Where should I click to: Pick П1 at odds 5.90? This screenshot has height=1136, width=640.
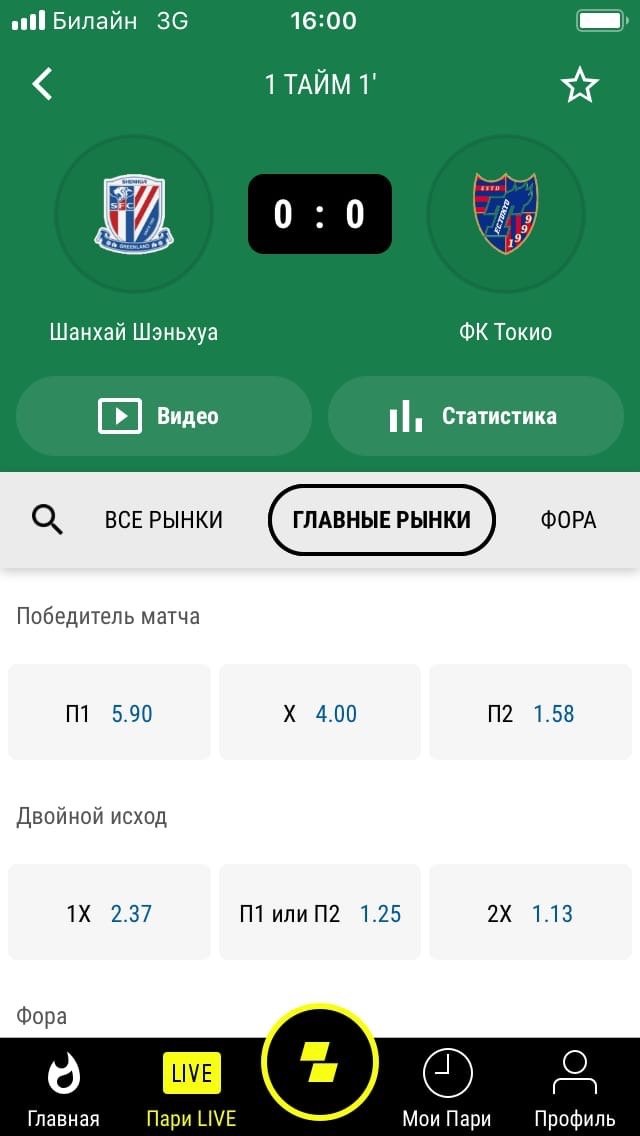pyautogui.click(x=109, y=713)
